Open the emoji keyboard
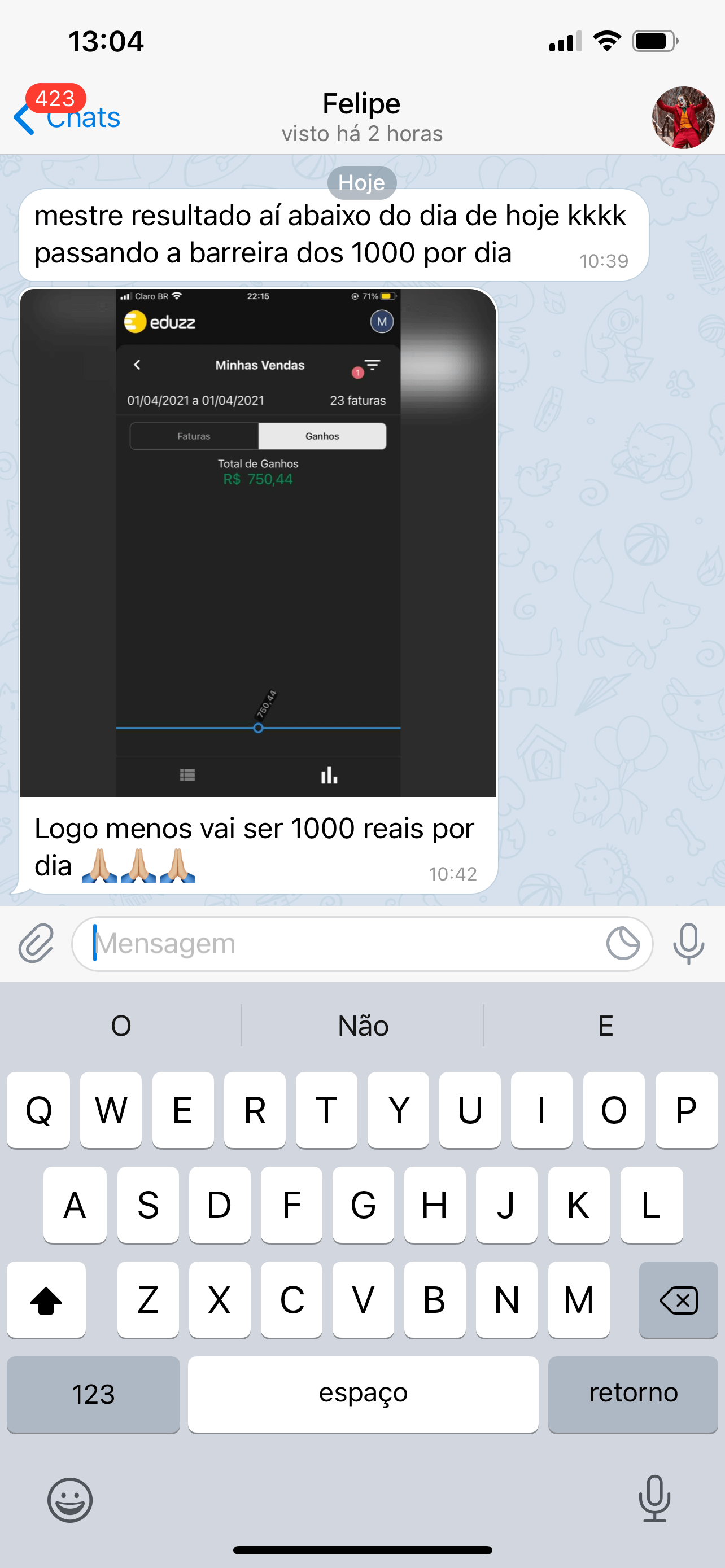Screen dimensions: 725x1568 click(x=70, y=1499)
